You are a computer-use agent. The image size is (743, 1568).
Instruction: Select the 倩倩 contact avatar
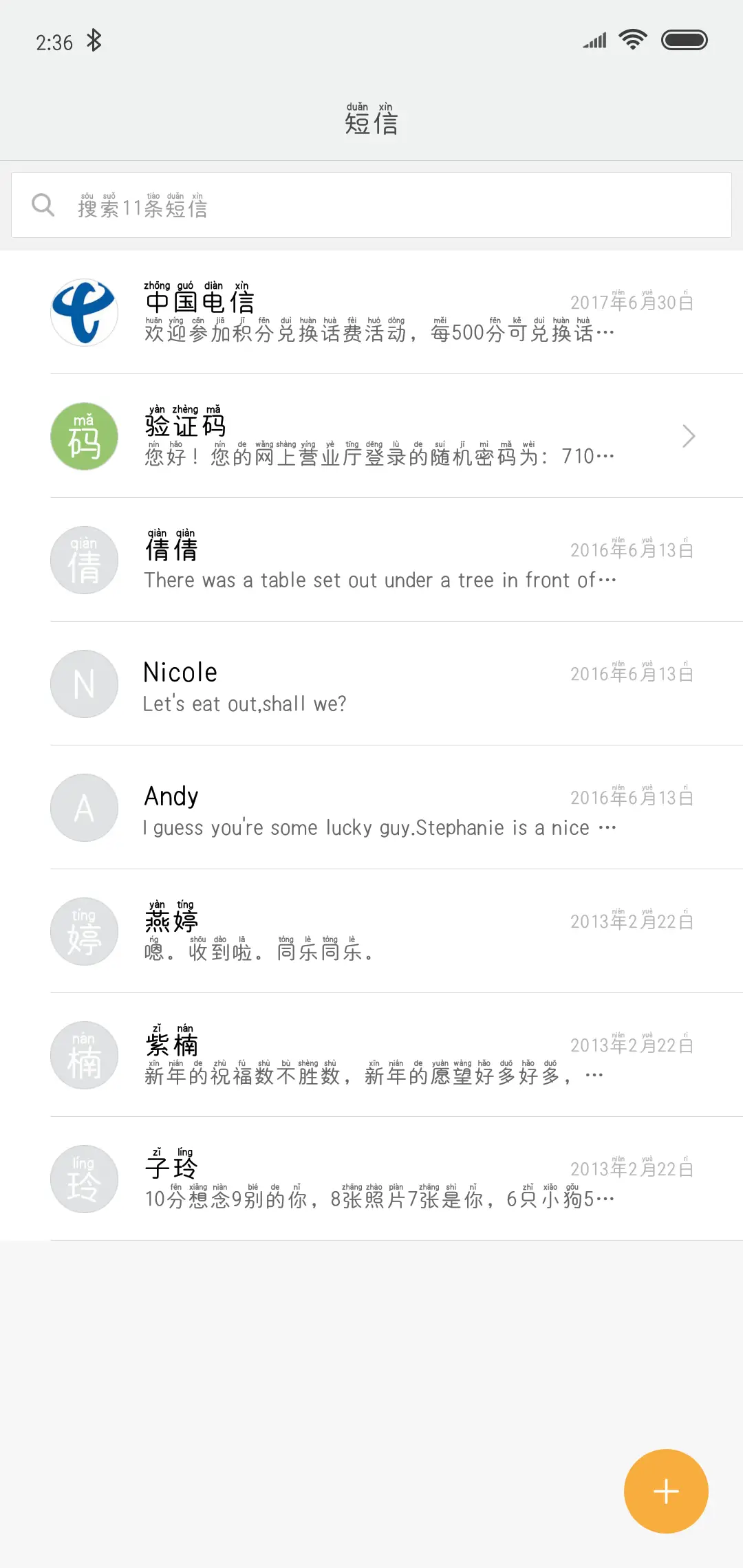click(x=84, y=560)
